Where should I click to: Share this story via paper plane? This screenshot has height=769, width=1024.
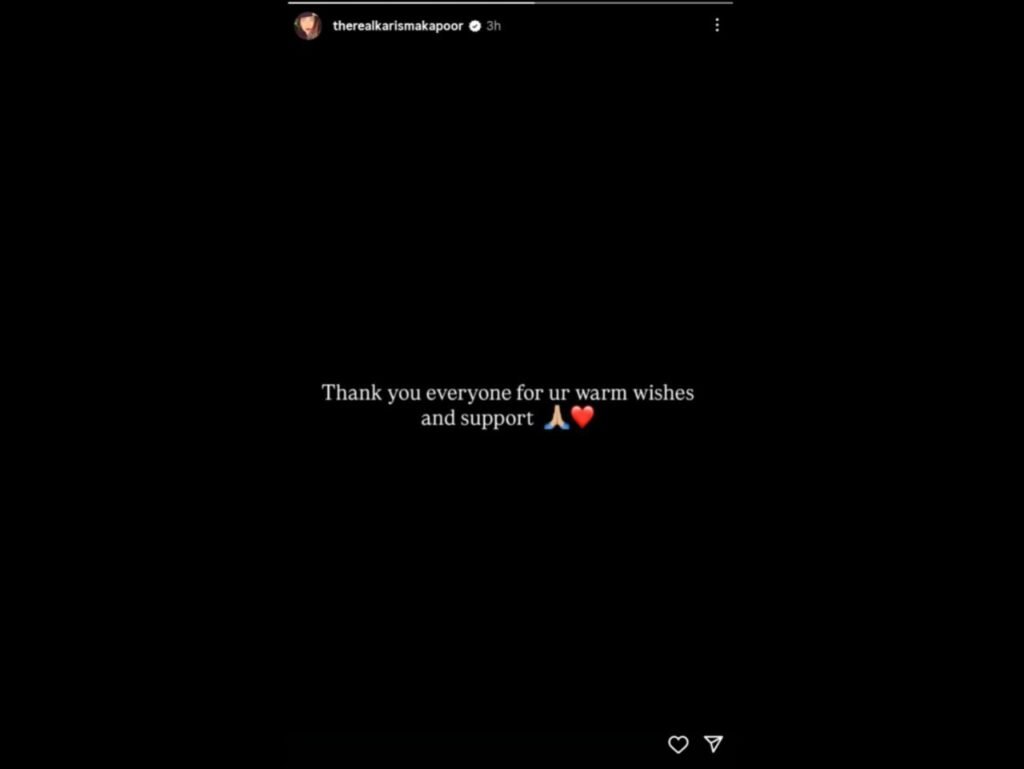pyautogui.click(x=713, y=744)
